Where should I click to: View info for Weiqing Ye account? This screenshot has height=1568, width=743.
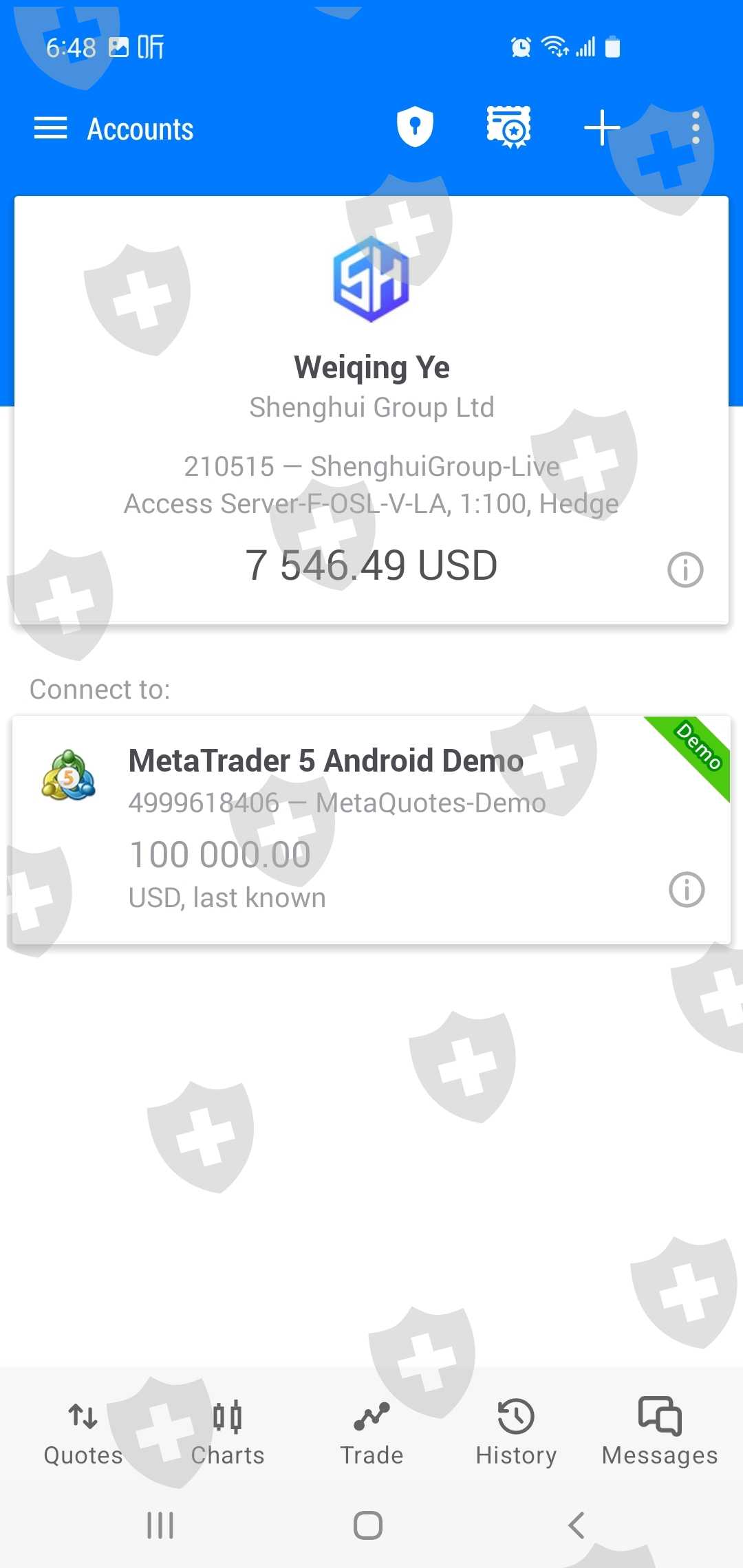[x=685, y=569]
